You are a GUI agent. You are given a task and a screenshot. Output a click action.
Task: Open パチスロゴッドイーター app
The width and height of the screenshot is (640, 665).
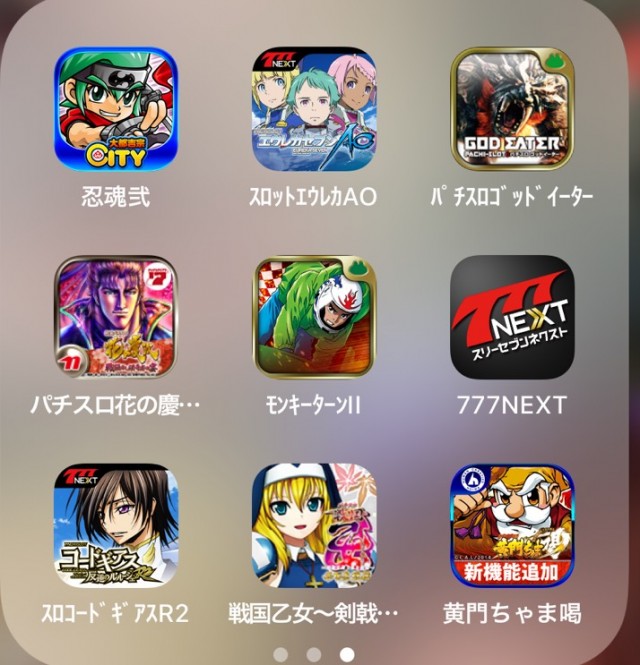pos(511,109)
